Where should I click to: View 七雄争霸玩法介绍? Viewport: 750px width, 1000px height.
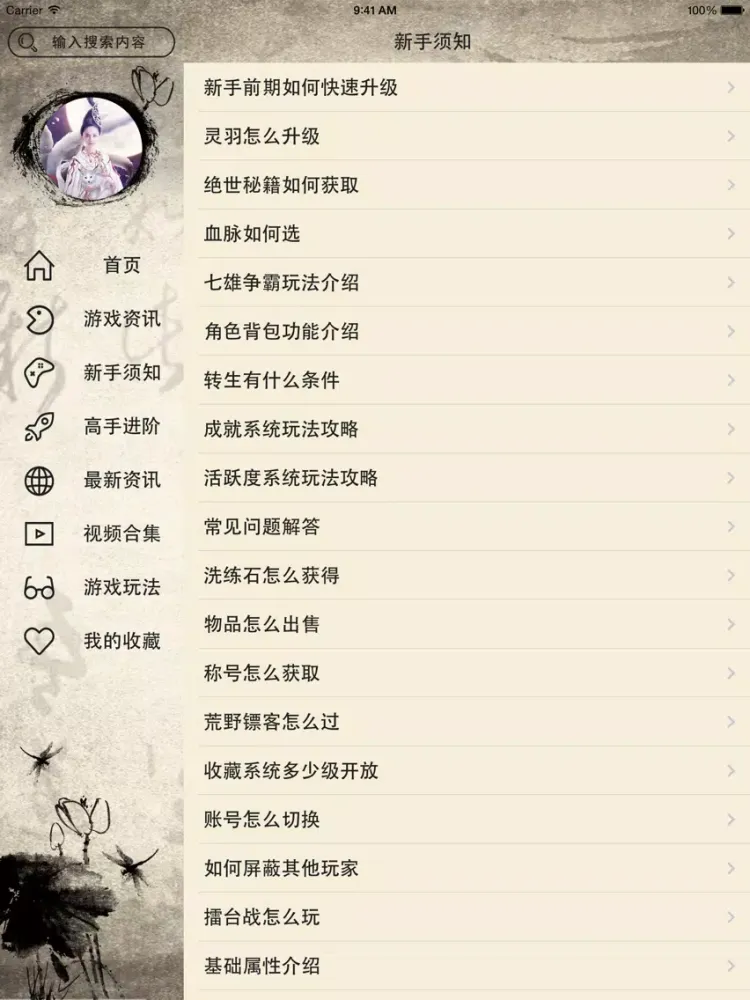(466, 283)
